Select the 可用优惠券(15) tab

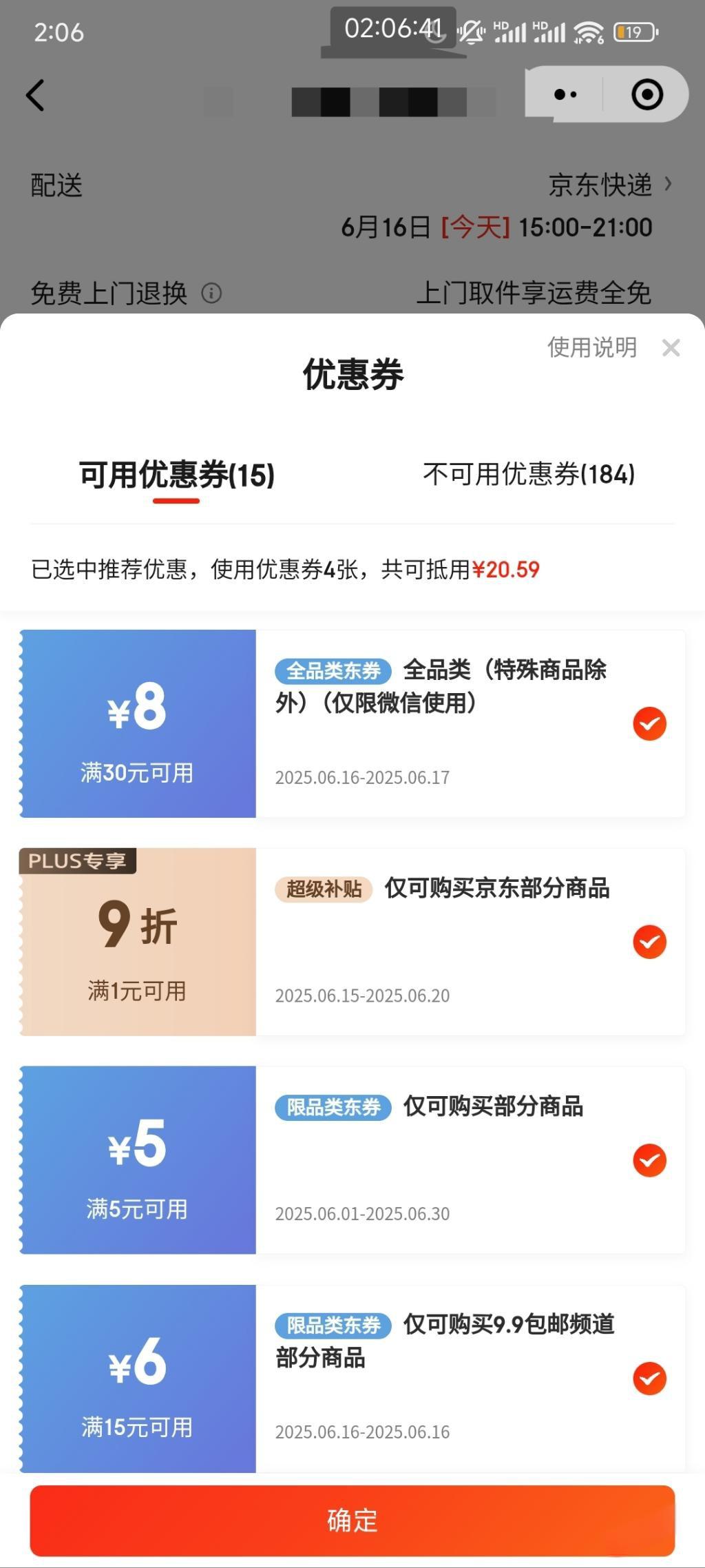click(177, 475)
